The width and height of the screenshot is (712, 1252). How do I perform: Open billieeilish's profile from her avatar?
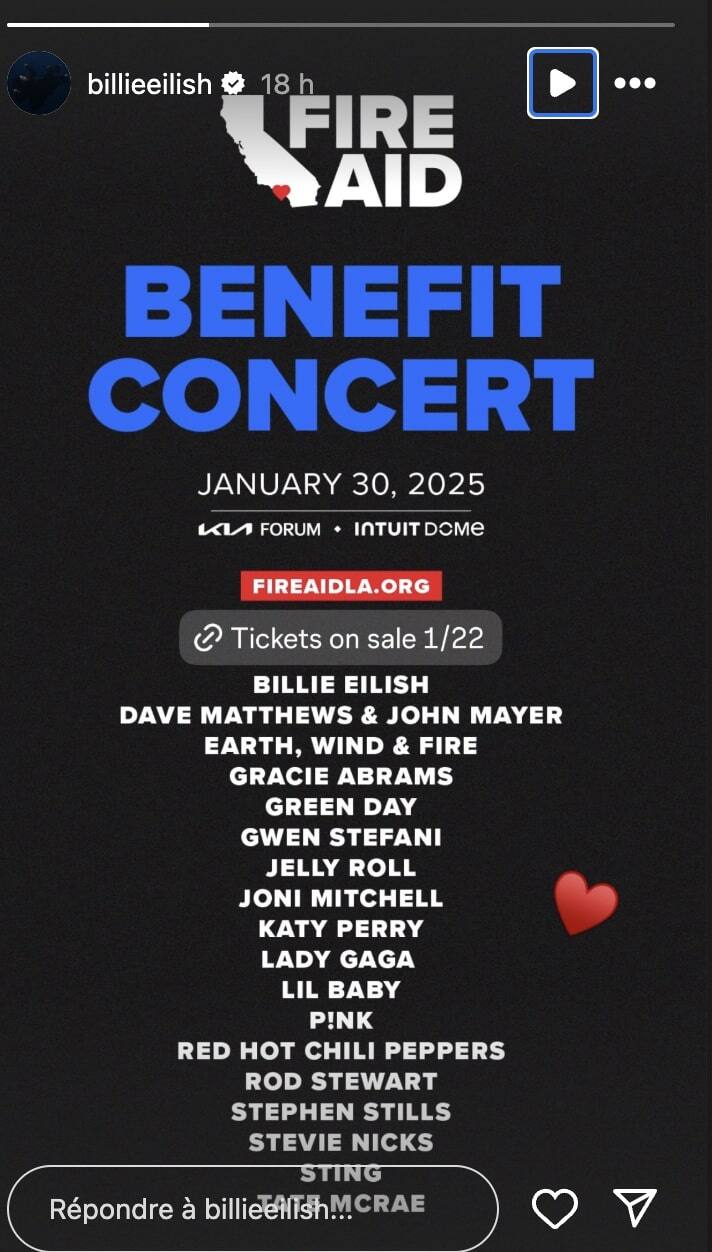click(39, 84)
